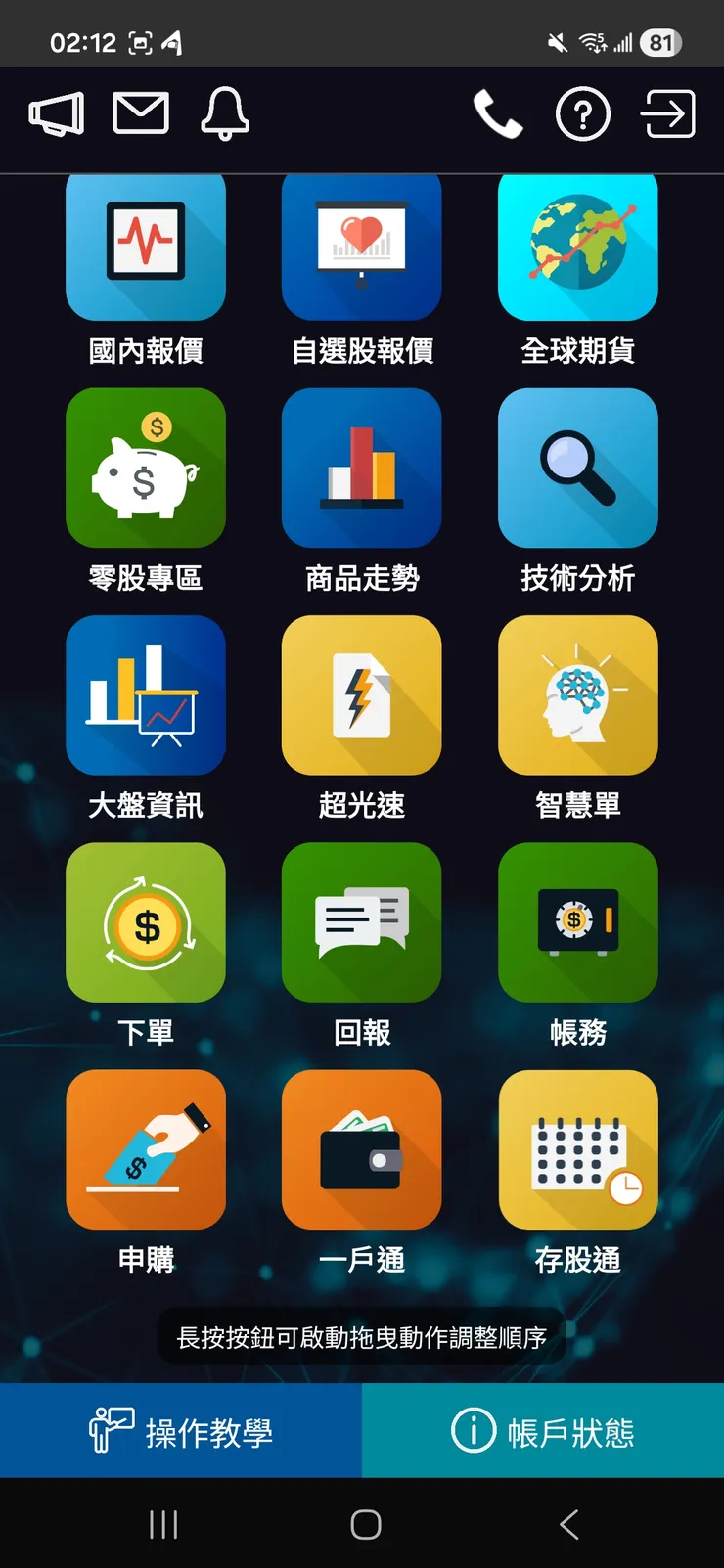724x1568 pixels.
Task: Open 大盤資訊 market overview
Action: pos(145,694)
